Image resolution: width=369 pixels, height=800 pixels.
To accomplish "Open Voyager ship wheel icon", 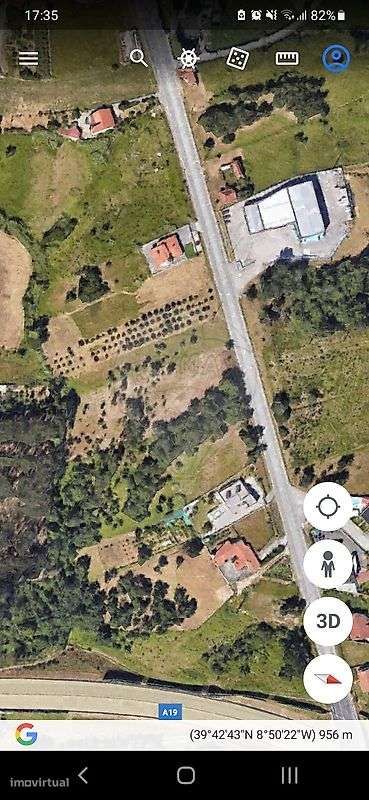I will tap(188, 58).
